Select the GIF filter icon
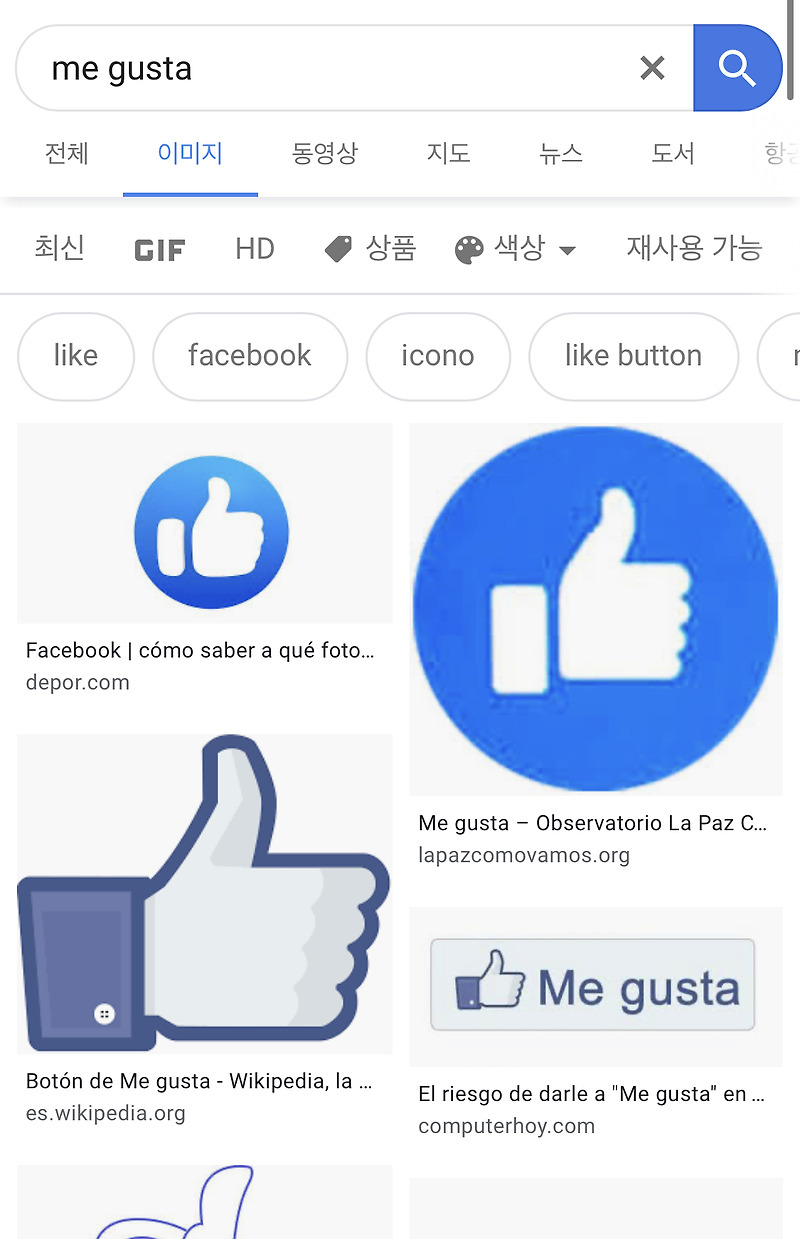Image resolution: width=800 pixels, height=1239 pixels. (159, 249)
